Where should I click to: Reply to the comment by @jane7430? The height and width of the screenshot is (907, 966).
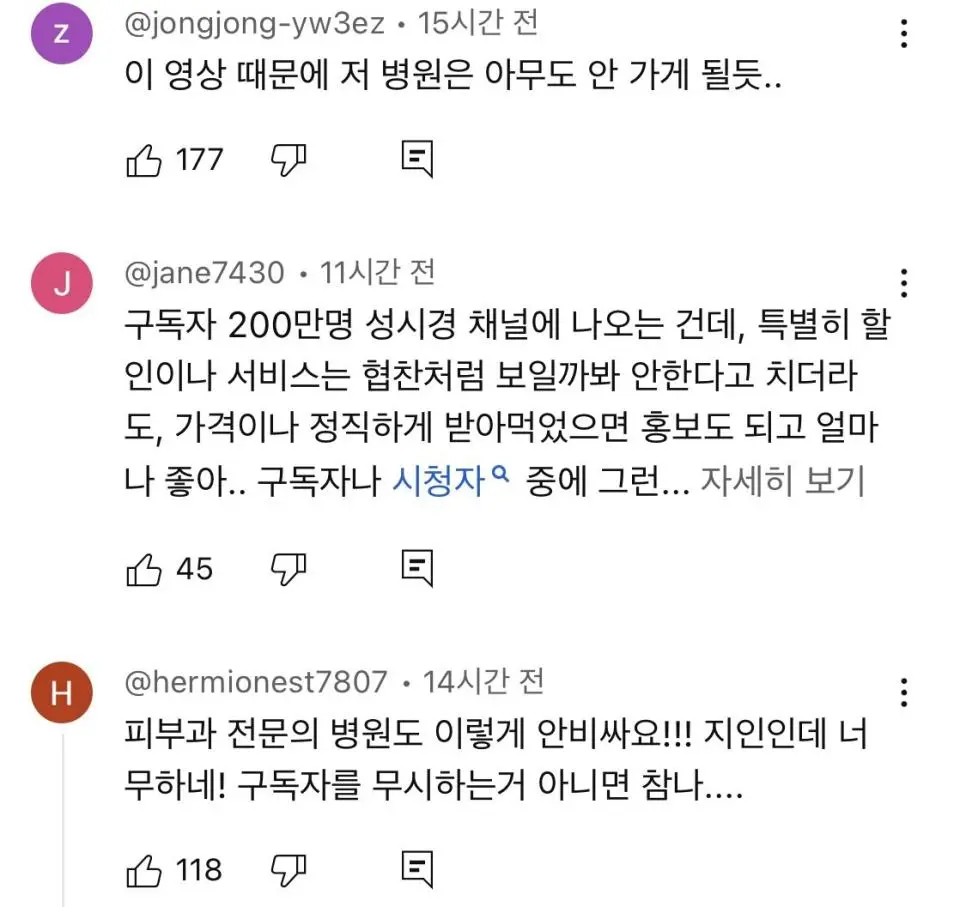[x=417, y=569]
